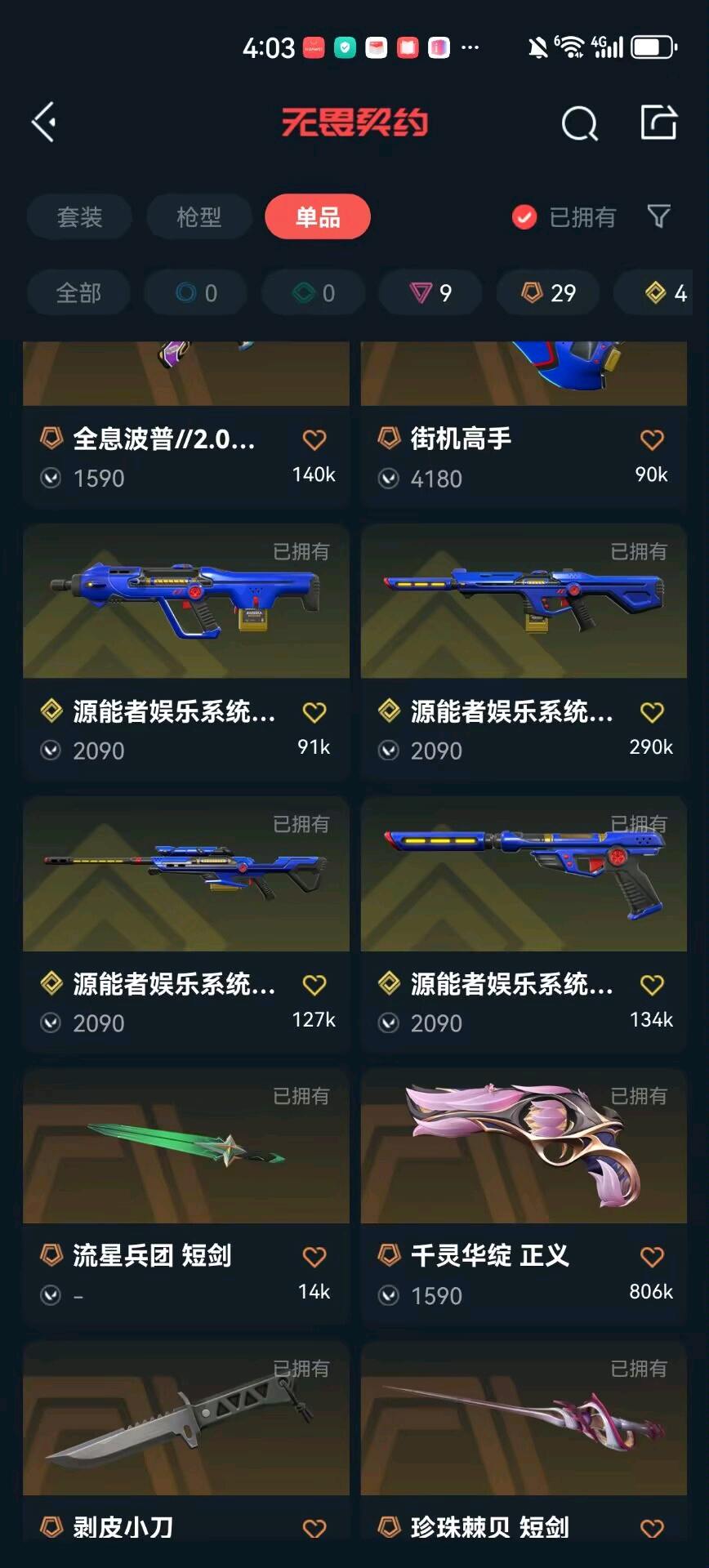
Task: Toggle the 已拥有 checkbox
Action: pyautogui.click(x=524, y=217)
